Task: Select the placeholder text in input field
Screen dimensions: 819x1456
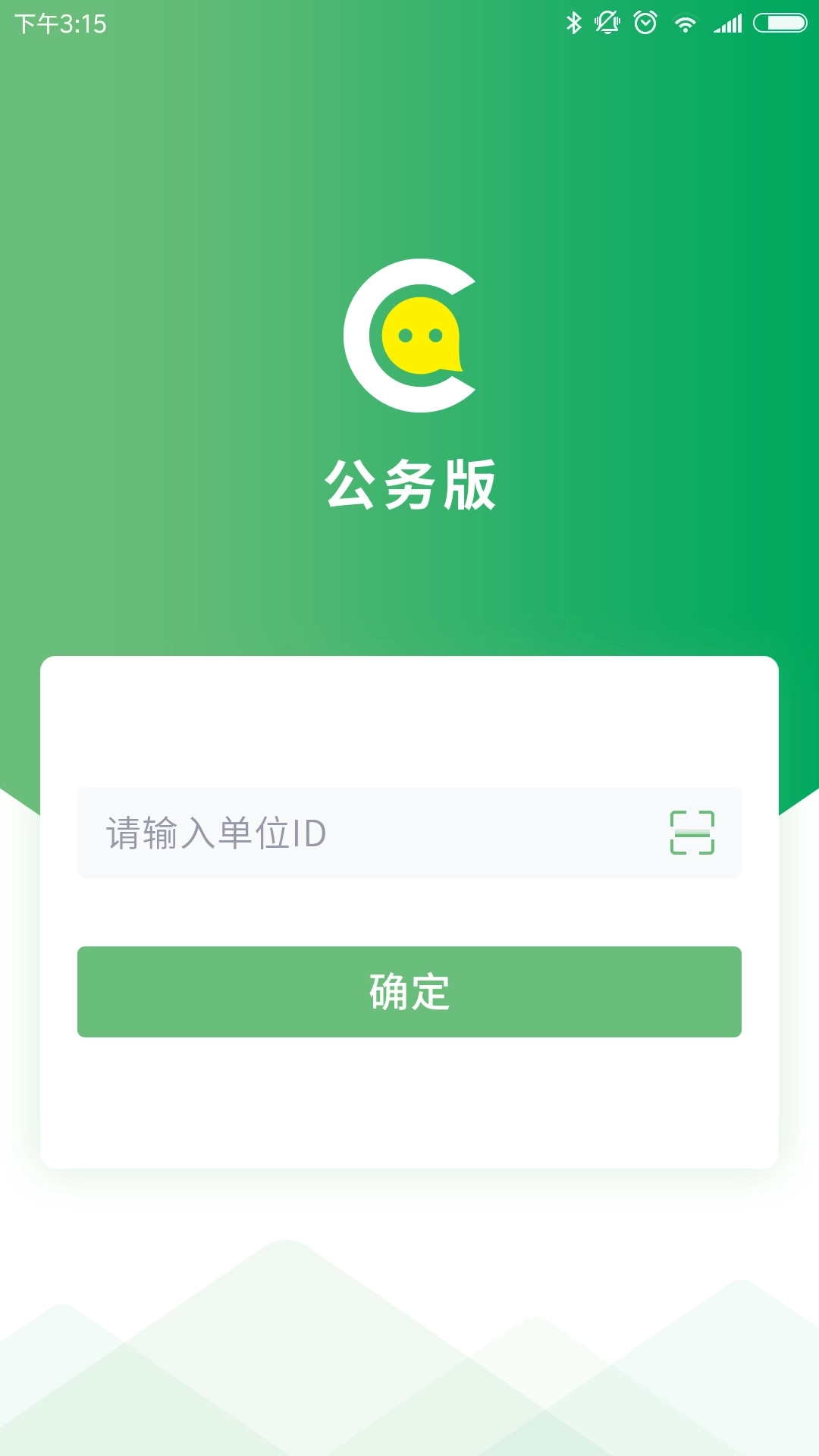Action: (218, 832)
